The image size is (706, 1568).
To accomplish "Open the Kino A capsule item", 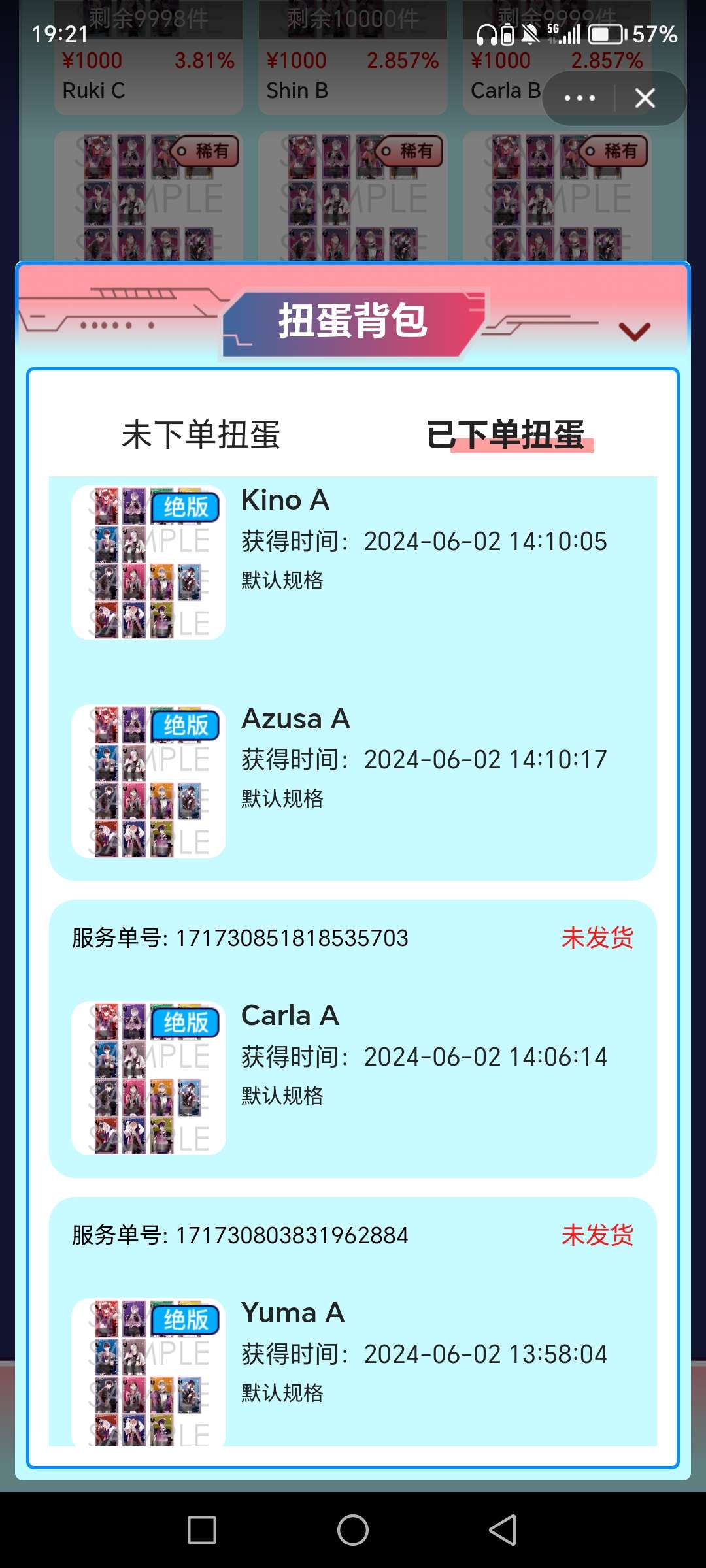I will 353,562.
